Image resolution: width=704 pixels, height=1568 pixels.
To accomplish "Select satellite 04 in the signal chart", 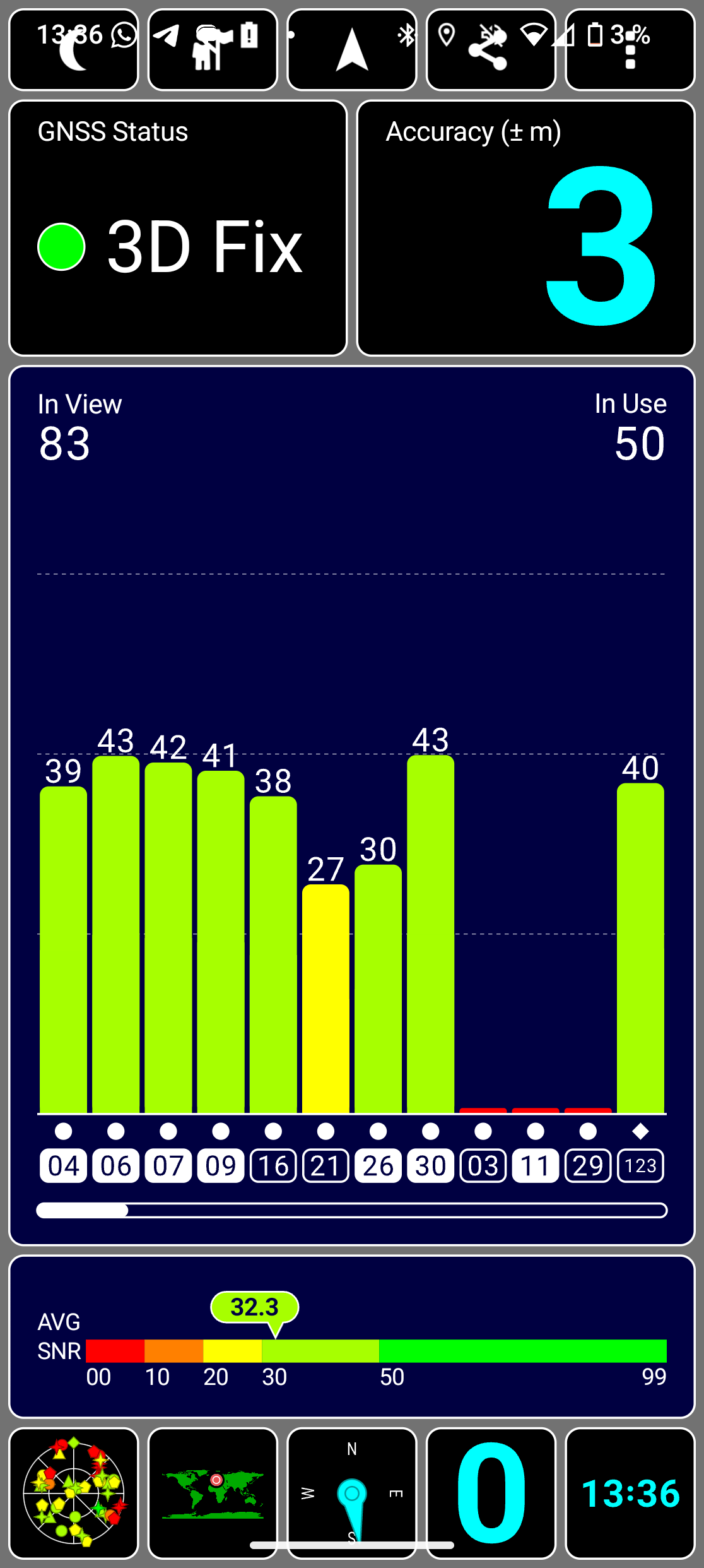I will (63, 1165).
